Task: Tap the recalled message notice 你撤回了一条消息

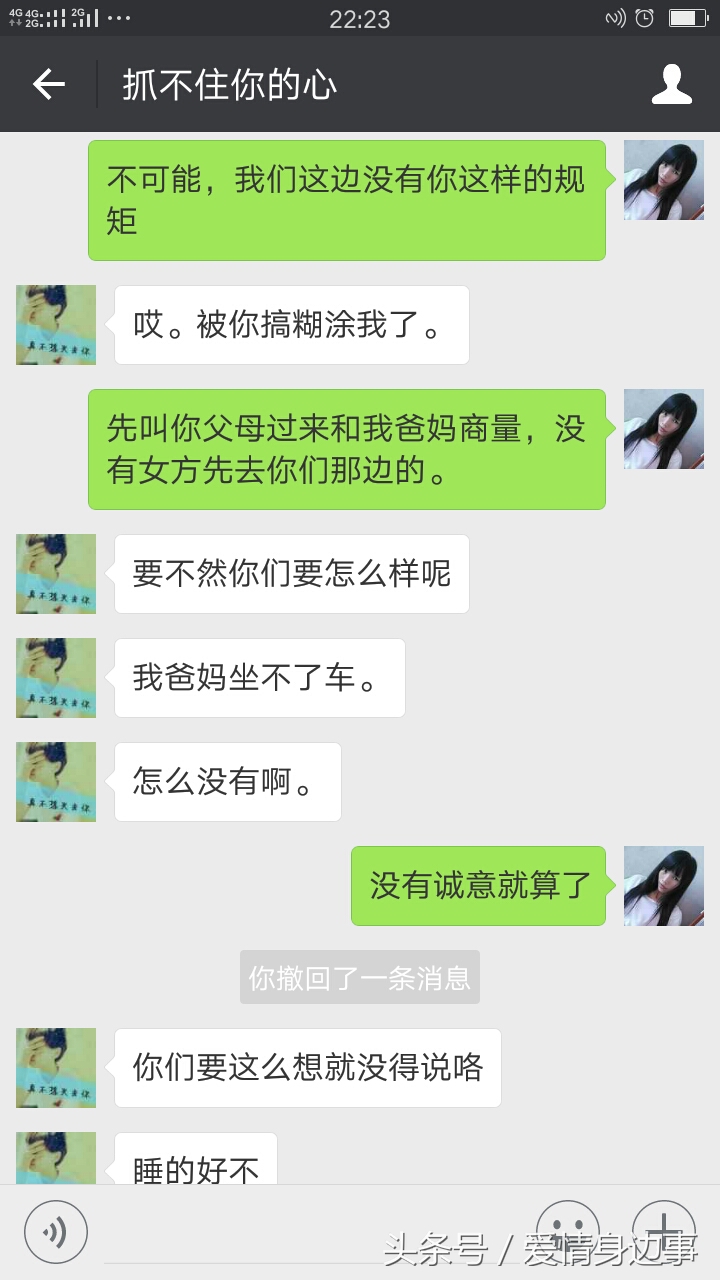Action: click(359, 977)
